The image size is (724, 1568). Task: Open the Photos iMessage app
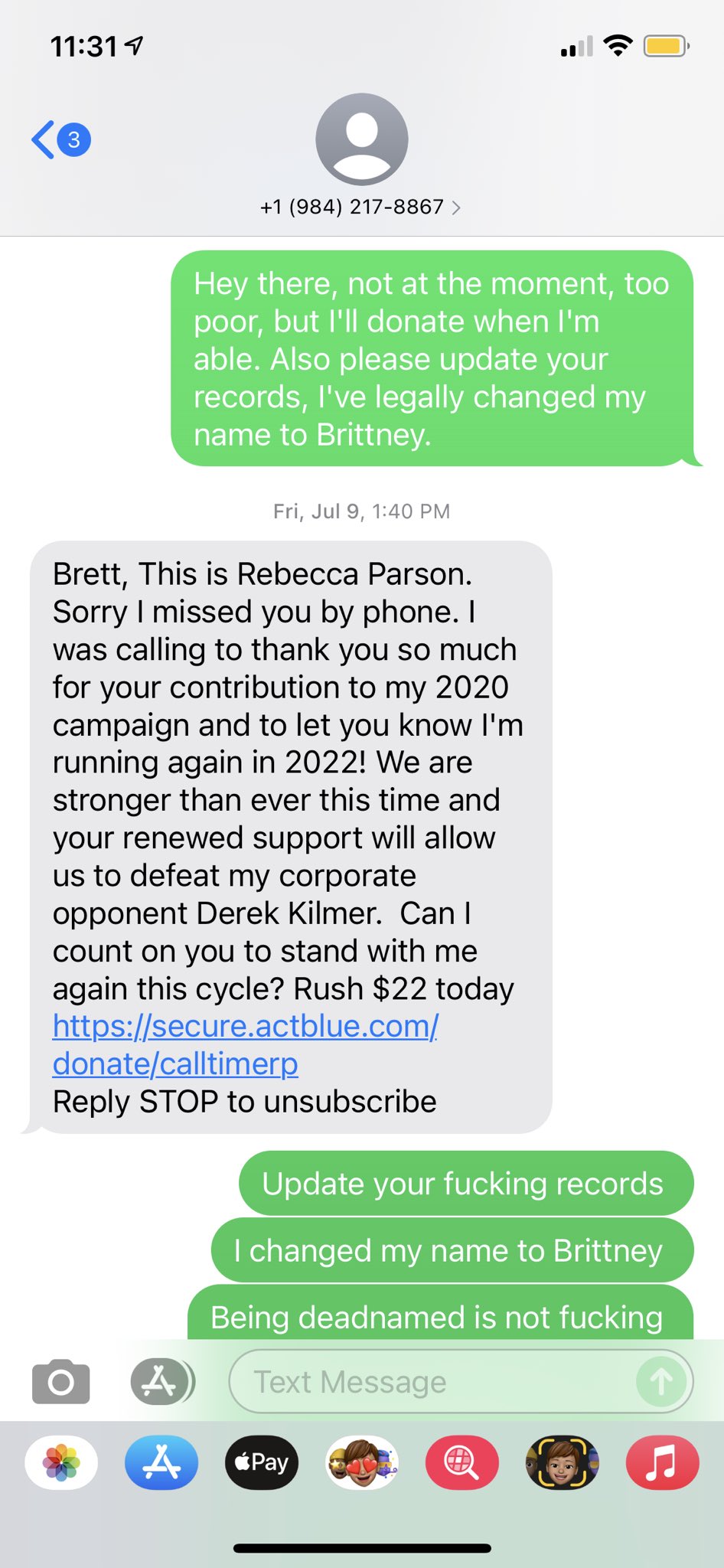click(x=61, y=1462)
